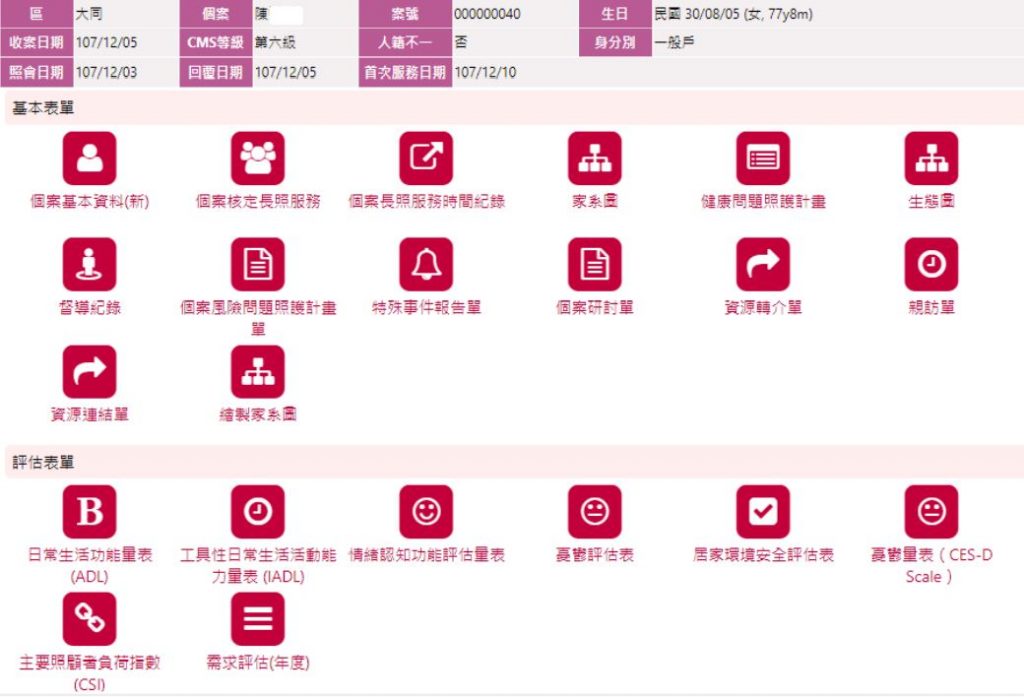The image size is (1024, 697).
Task: Open 日常生活功能量表 (ADL)
Action: coord(90,512)
